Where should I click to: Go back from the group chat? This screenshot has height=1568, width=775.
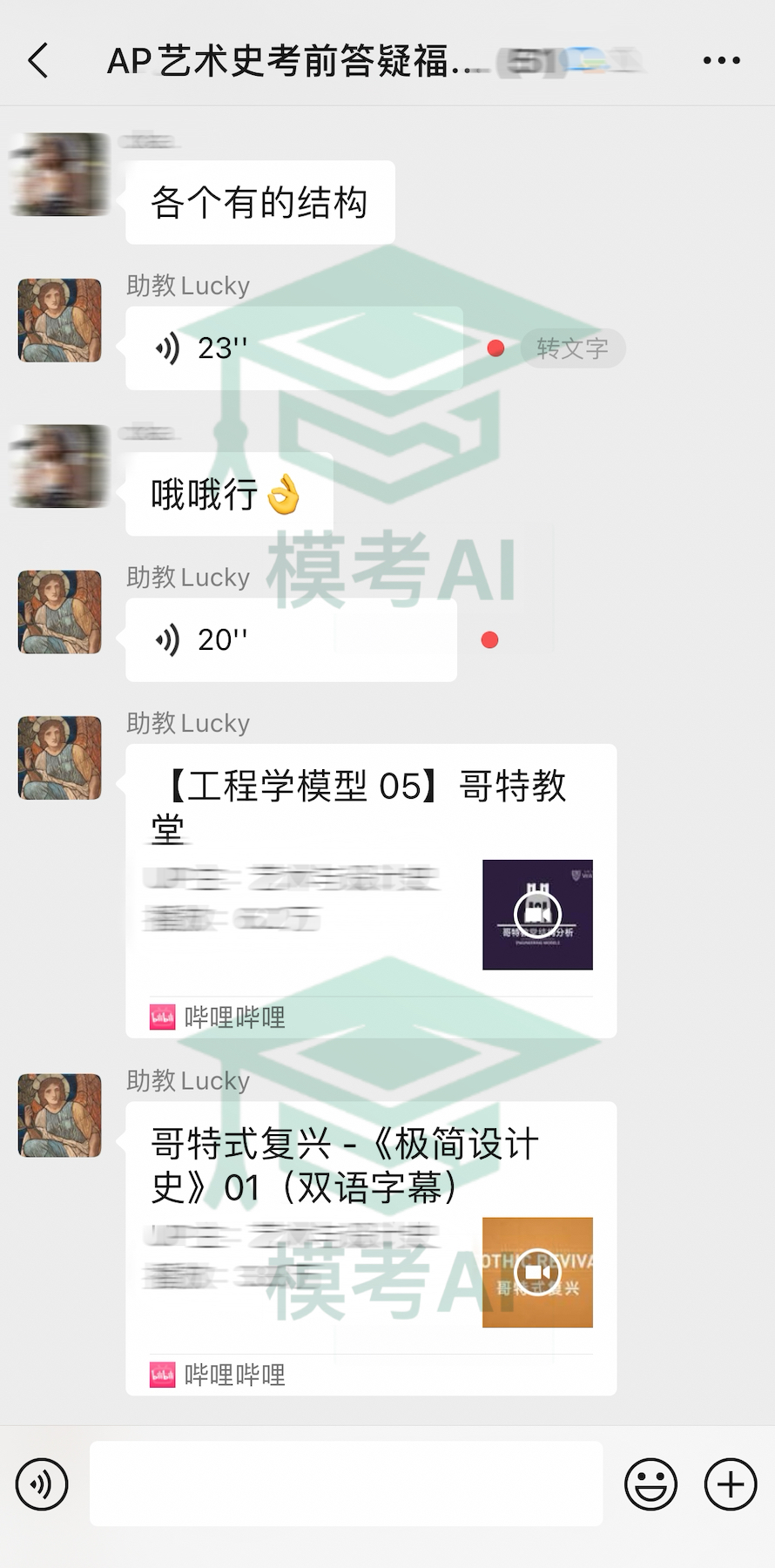pyautogui.click(x=38, y=61)
